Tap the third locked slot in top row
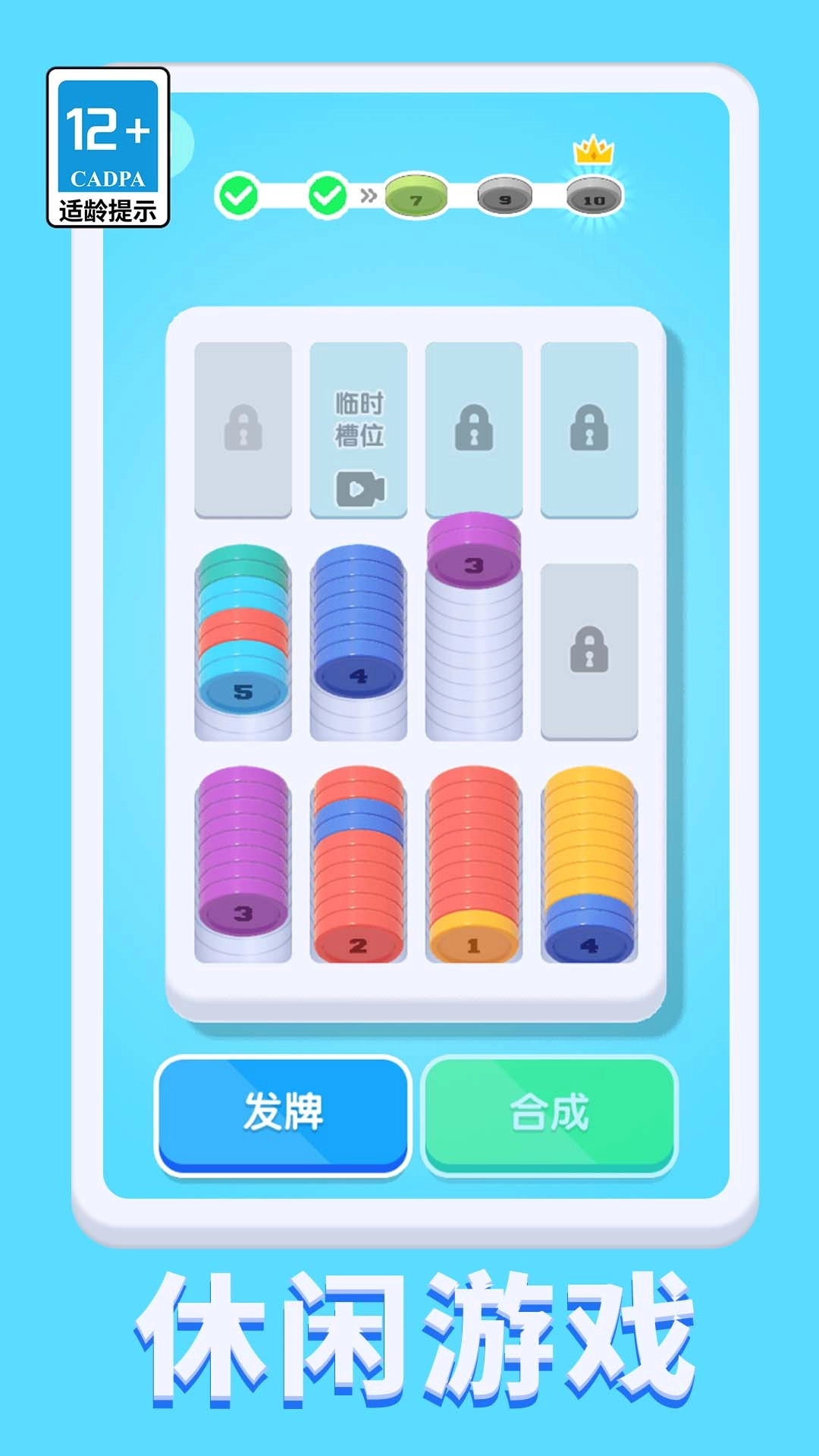The image size is (819, 1456). click(475, 432)
